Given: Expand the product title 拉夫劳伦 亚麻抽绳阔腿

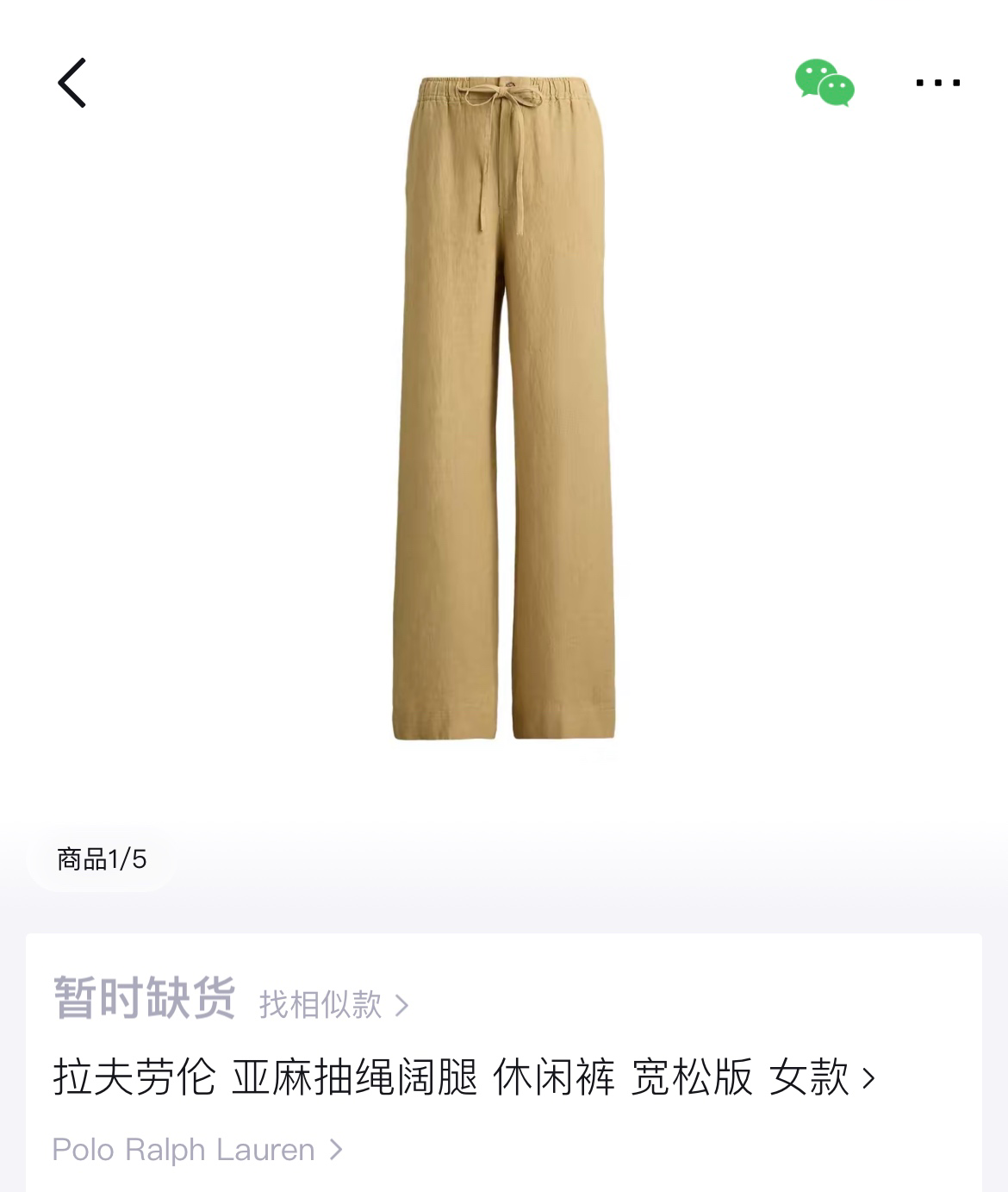Looking at the screenshot, I should (464, 1077).
